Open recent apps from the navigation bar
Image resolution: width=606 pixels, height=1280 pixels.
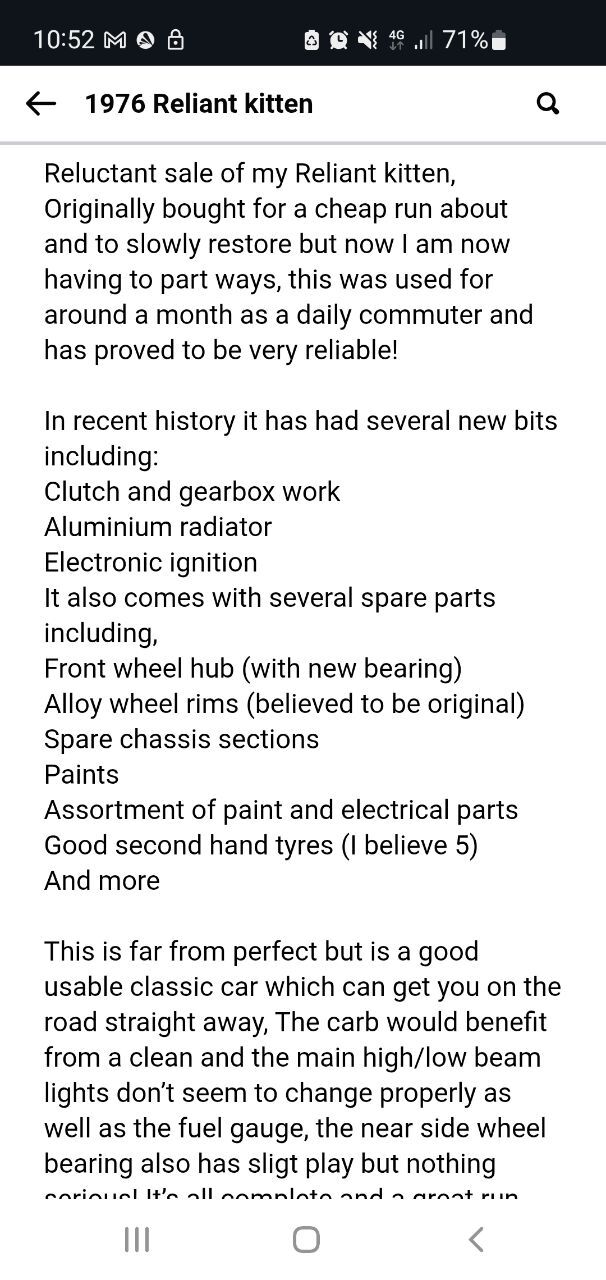(136, 1240)
